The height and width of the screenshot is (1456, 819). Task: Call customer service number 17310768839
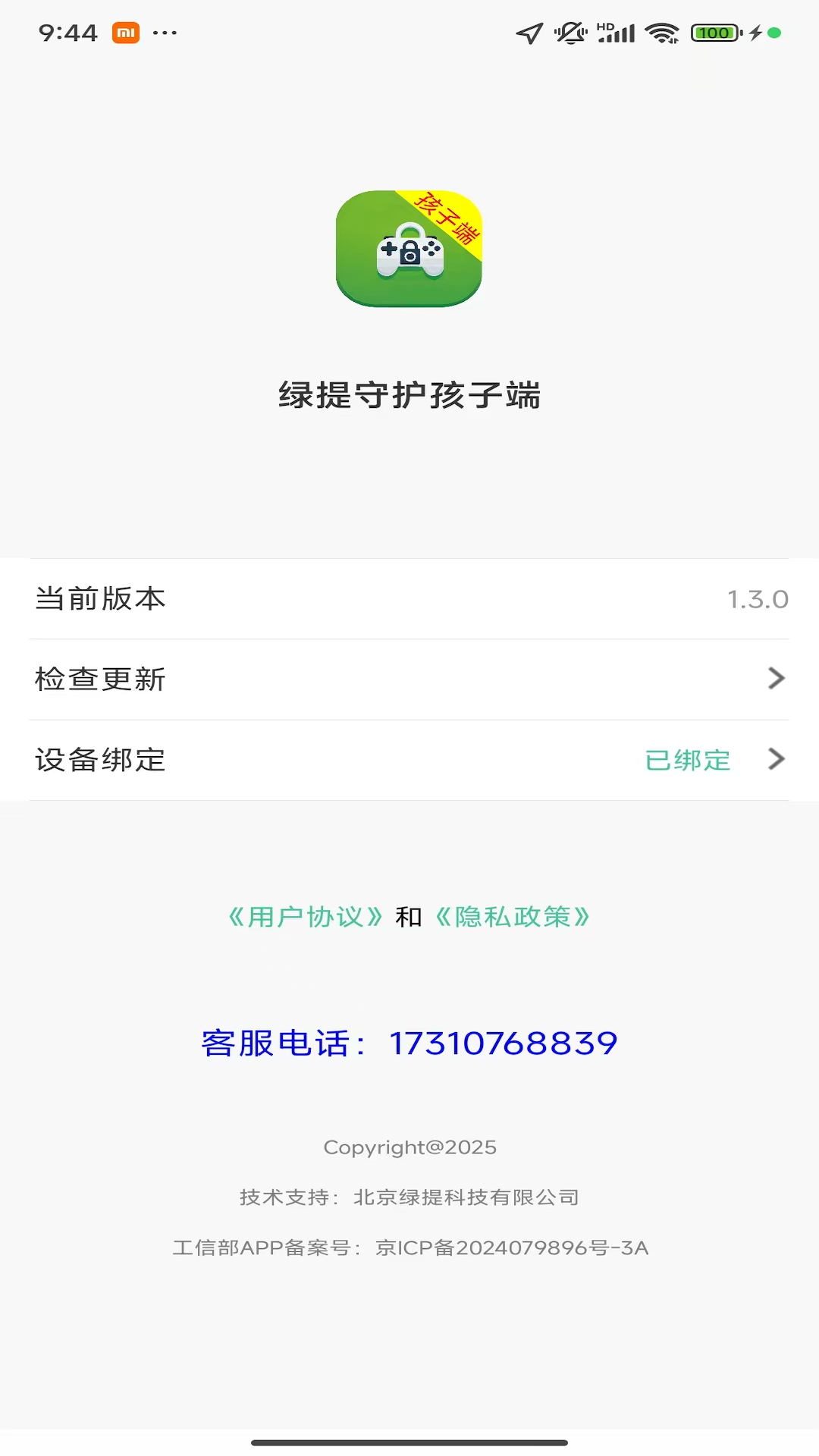[502, 1043]
